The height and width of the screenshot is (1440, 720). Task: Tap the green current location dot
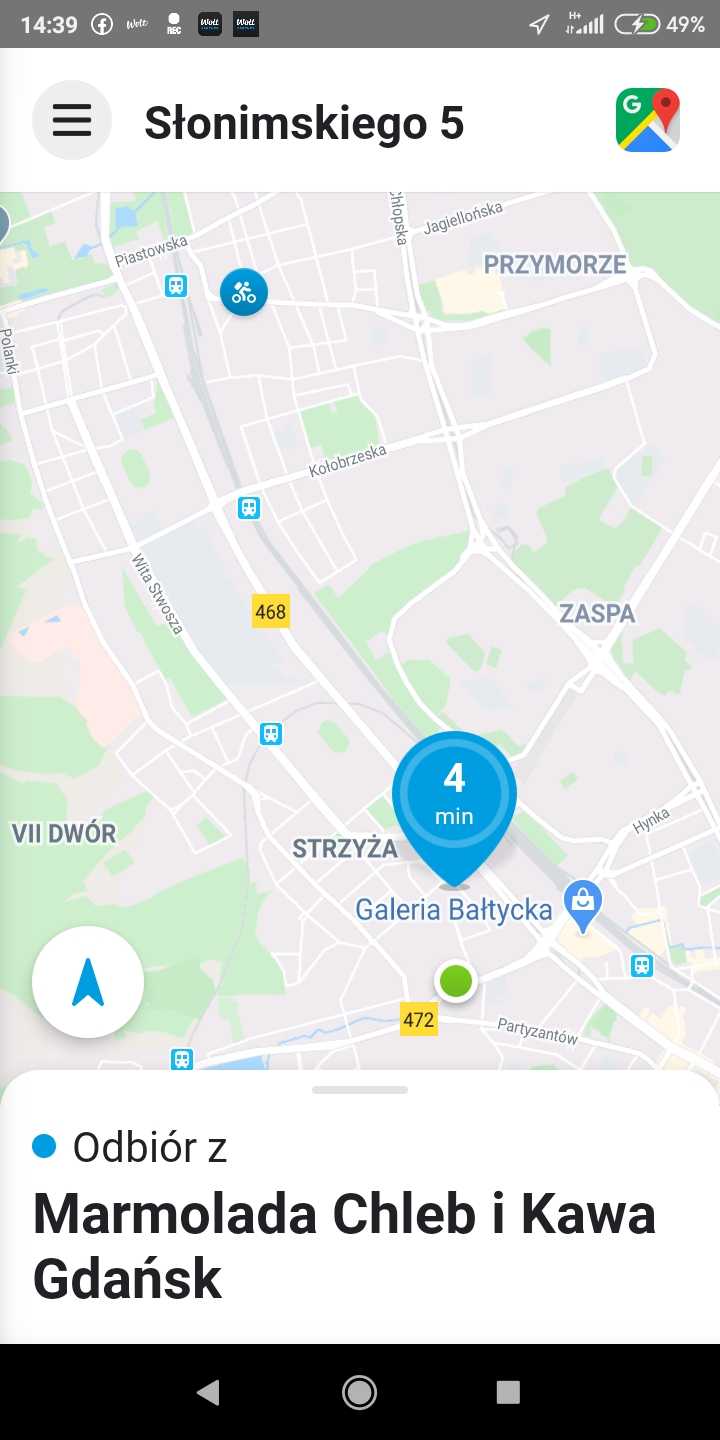pos(456,981)
